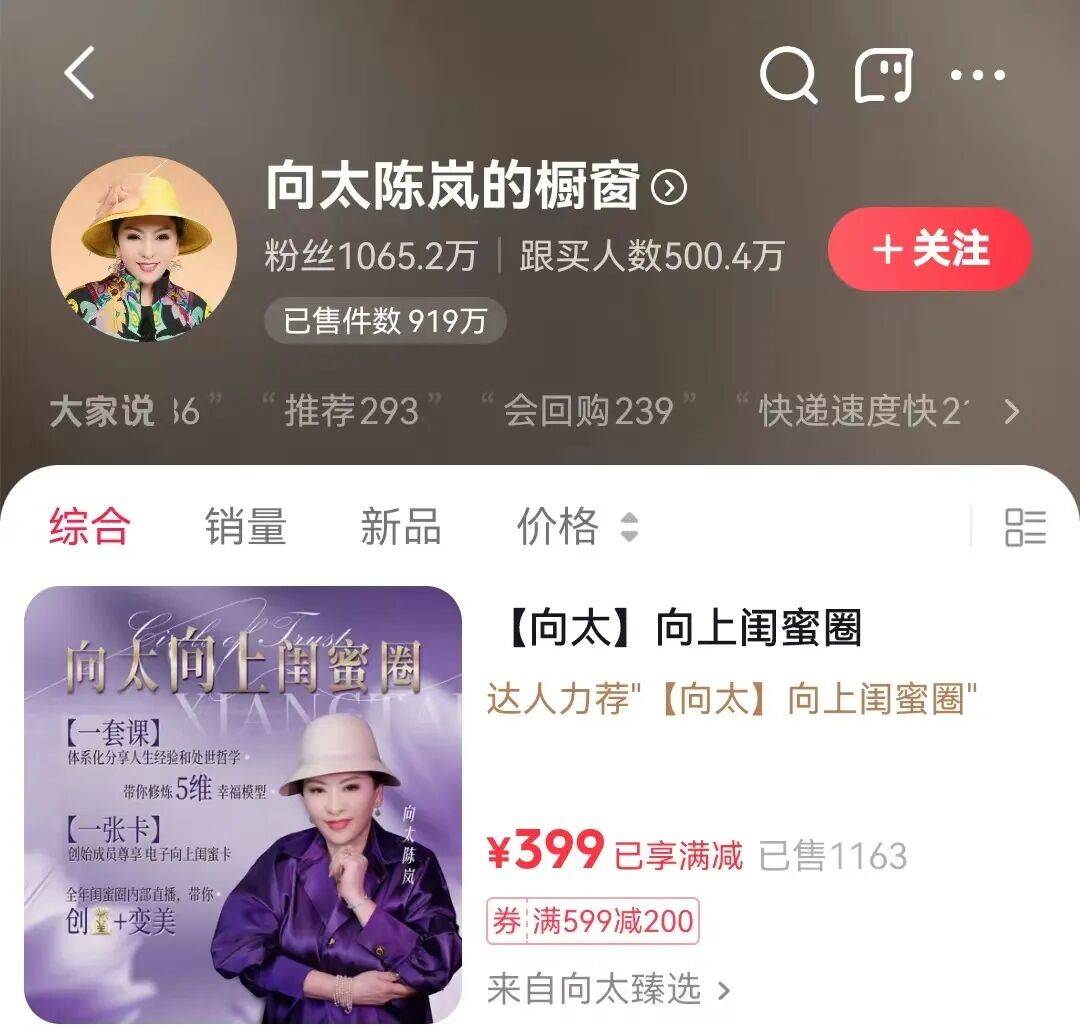Image resolution: width=1080 pixels, height=1029 pixels.
Task: Open the search magnifier icon
Action: click(x=788, y=74)
